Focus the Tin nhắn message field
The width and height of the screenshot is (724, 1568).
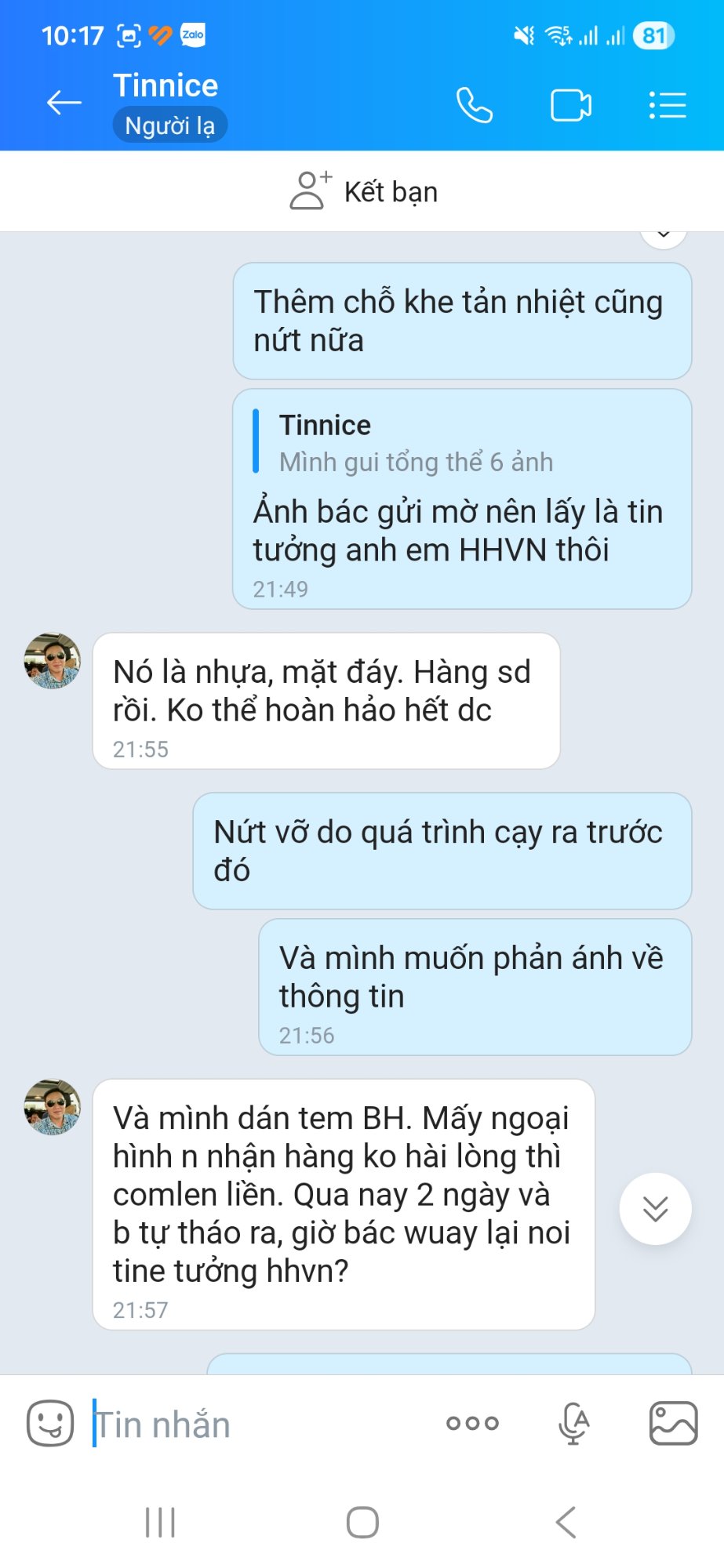point(259,1425)
